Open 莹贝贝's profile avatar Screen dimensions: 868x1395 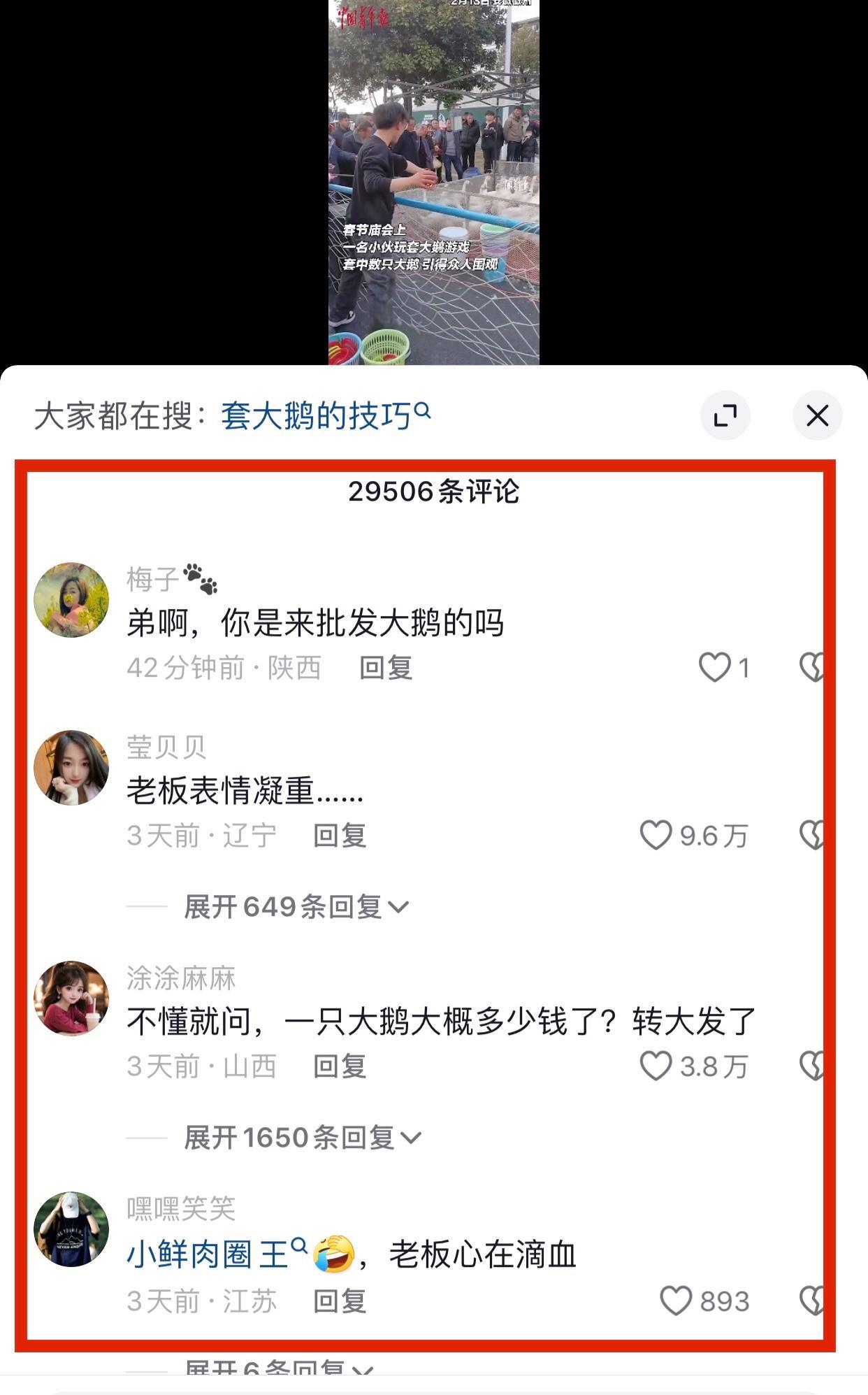click(71, 768)
